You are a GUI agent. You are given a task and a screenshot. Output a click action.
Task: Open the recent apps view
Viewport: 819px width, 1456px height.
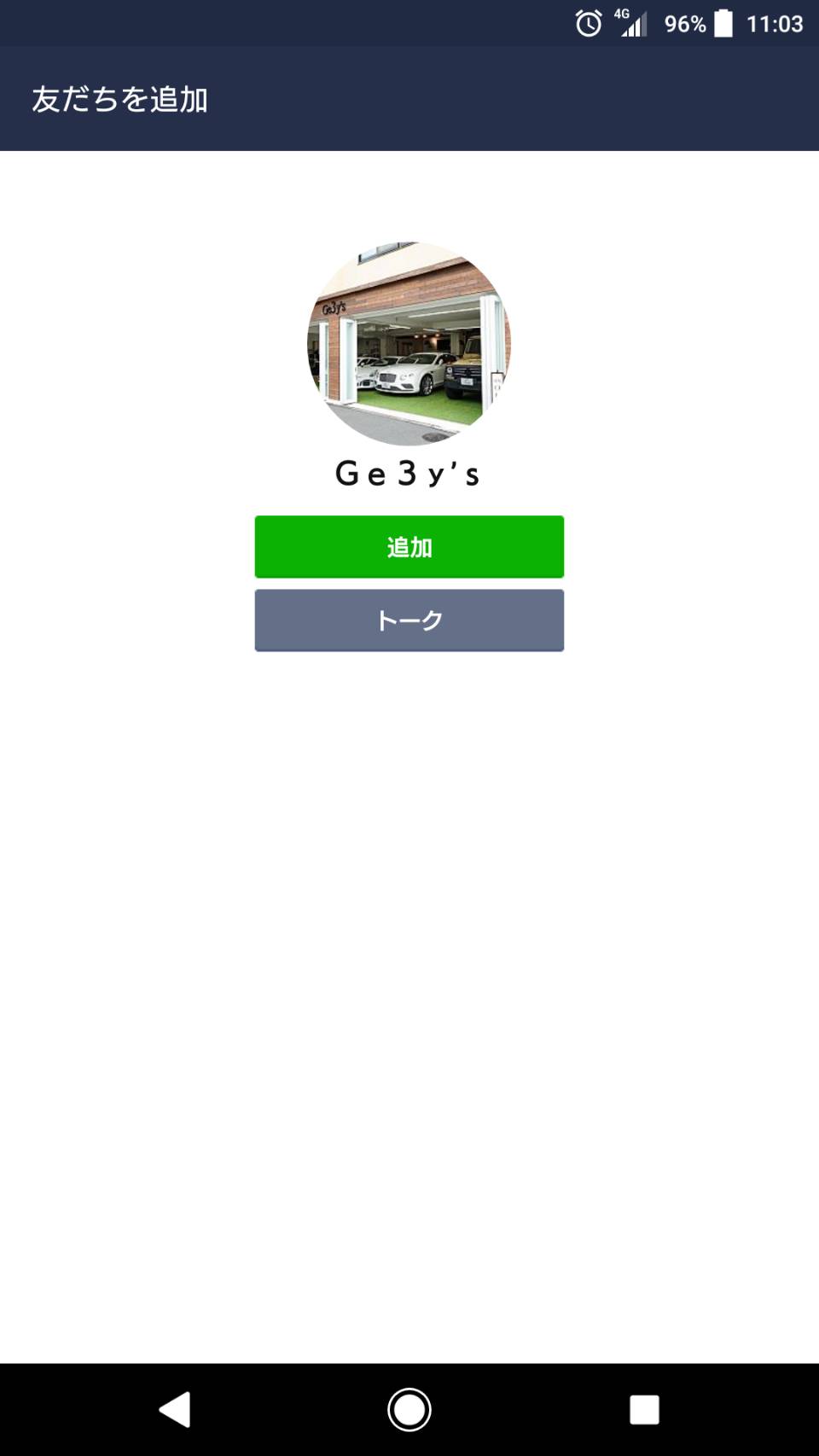click(x=644, y=1409)
